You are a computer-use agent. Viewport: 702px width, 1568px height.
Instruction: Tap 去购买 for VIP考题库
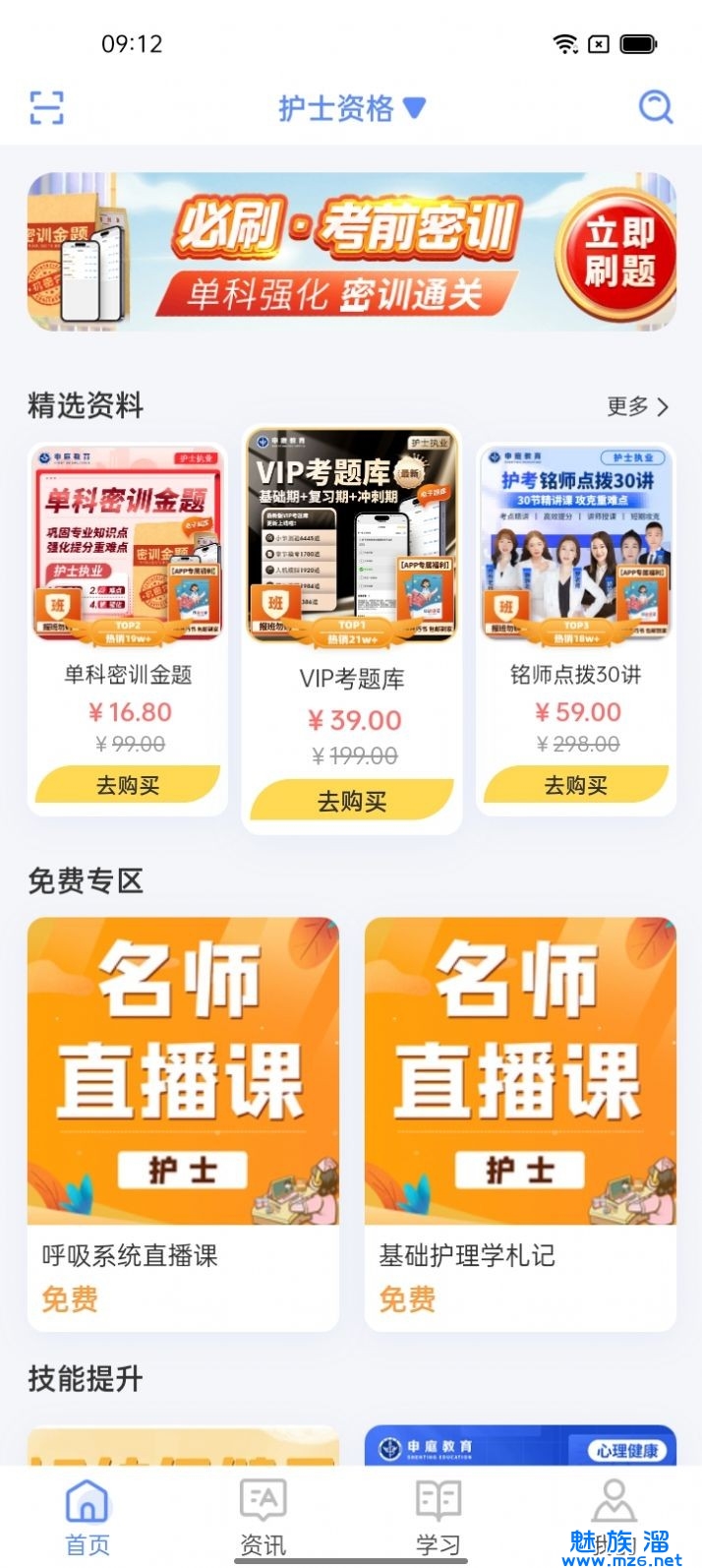pos(352,802)
